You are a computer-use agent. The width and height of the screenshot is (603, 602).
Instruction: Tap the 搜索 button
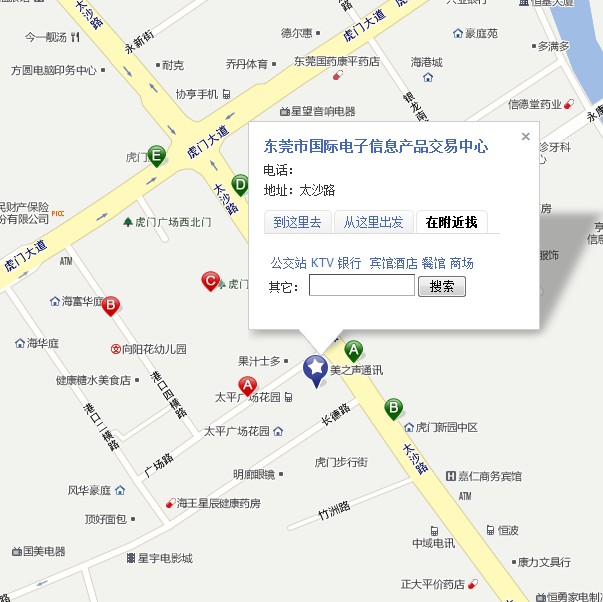442,286
